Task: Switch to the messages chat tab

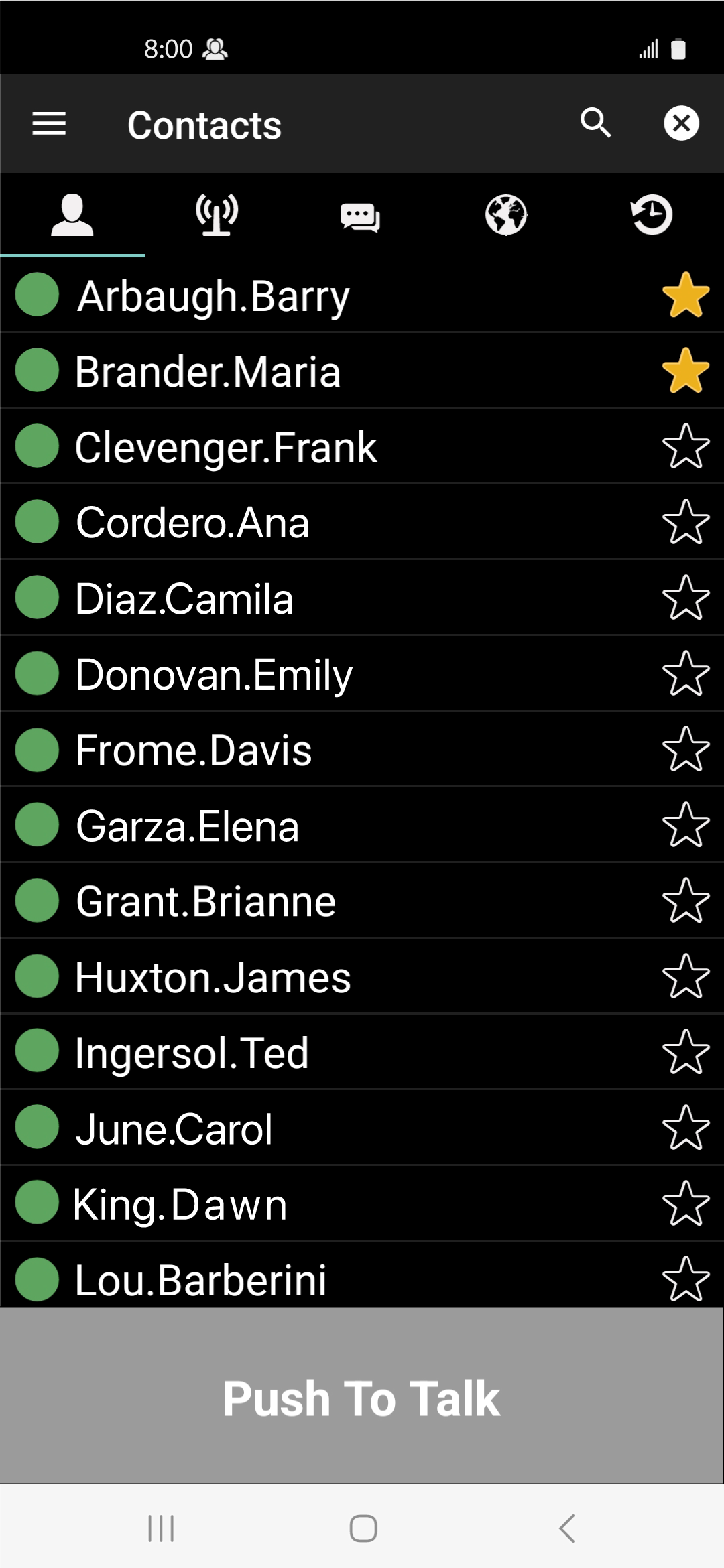Action: point(361,217)
